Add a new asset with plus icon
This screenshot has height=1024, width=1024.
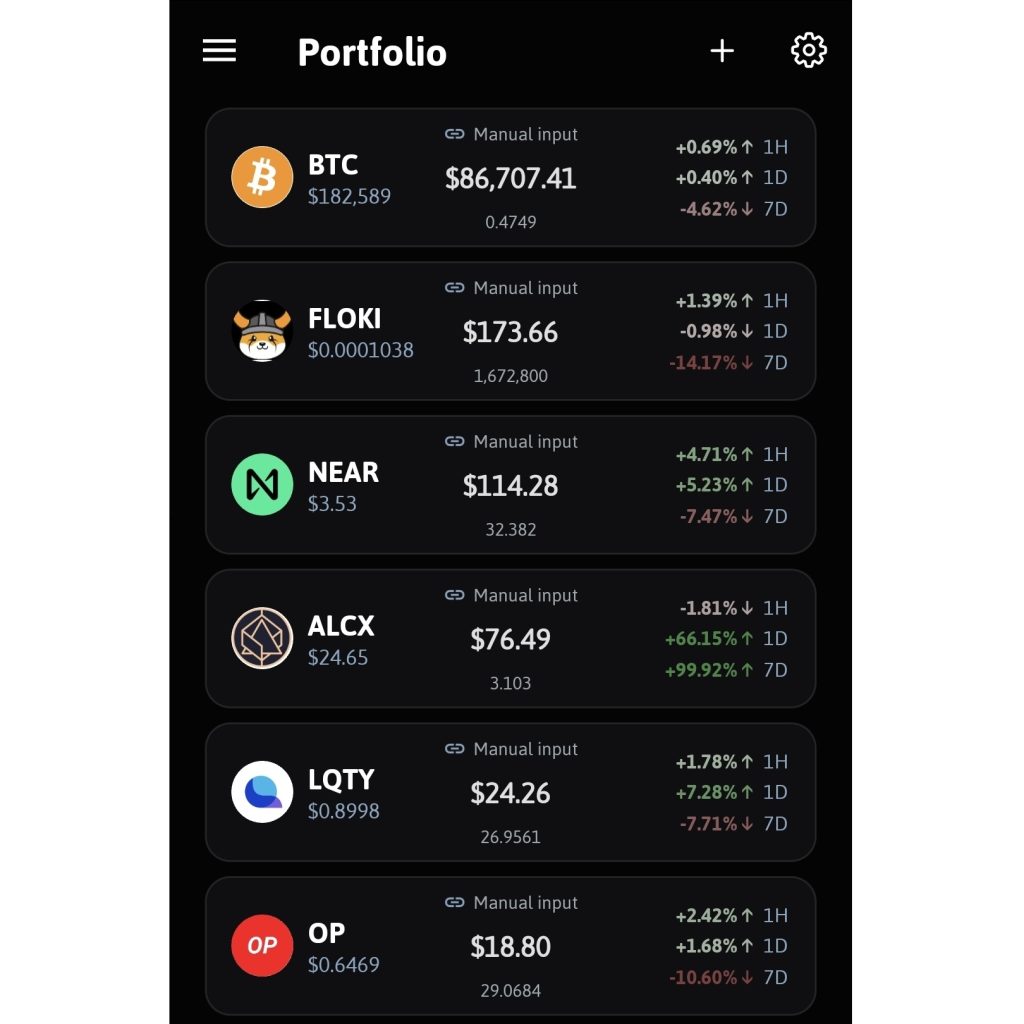point(722,51)
